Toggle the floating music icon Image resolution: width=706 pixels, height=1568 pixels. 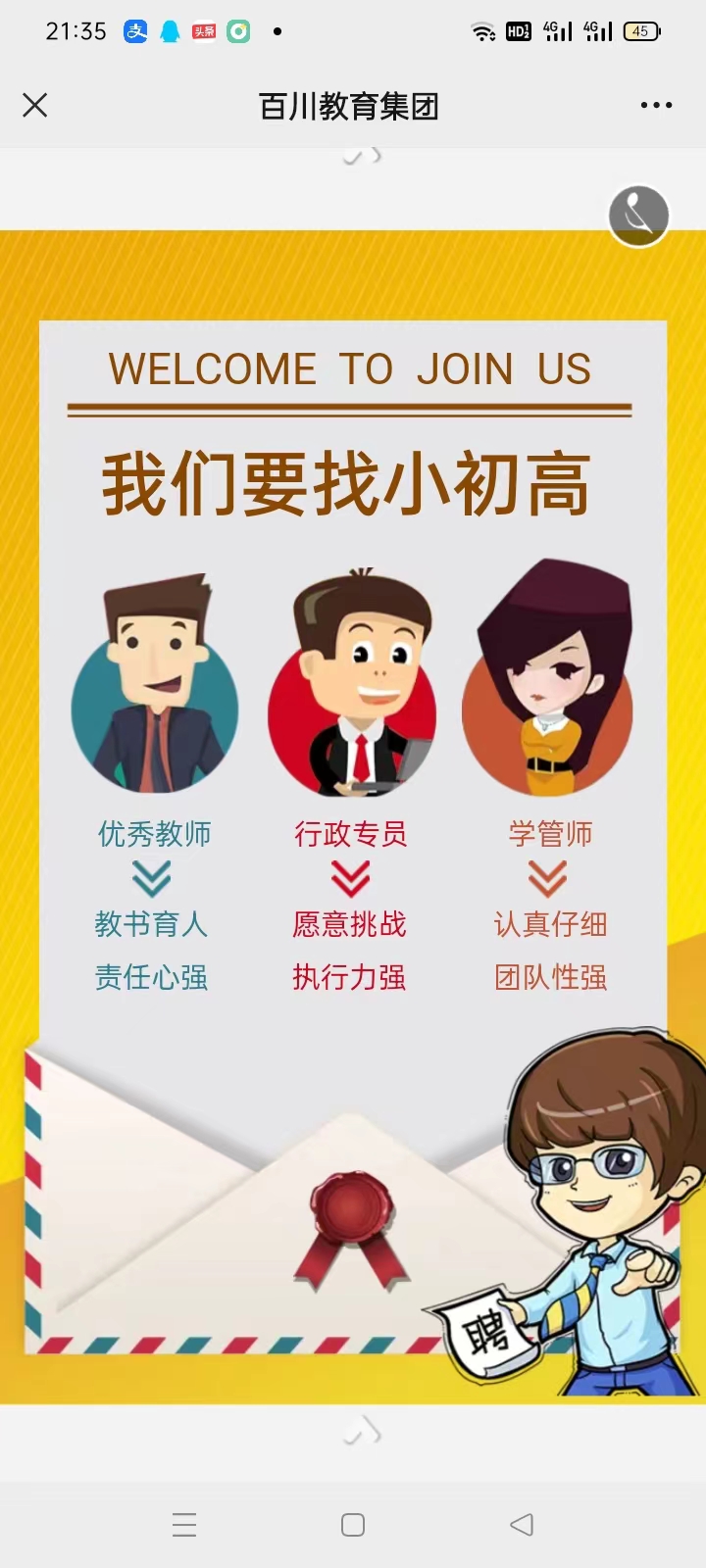coord(638,216)
